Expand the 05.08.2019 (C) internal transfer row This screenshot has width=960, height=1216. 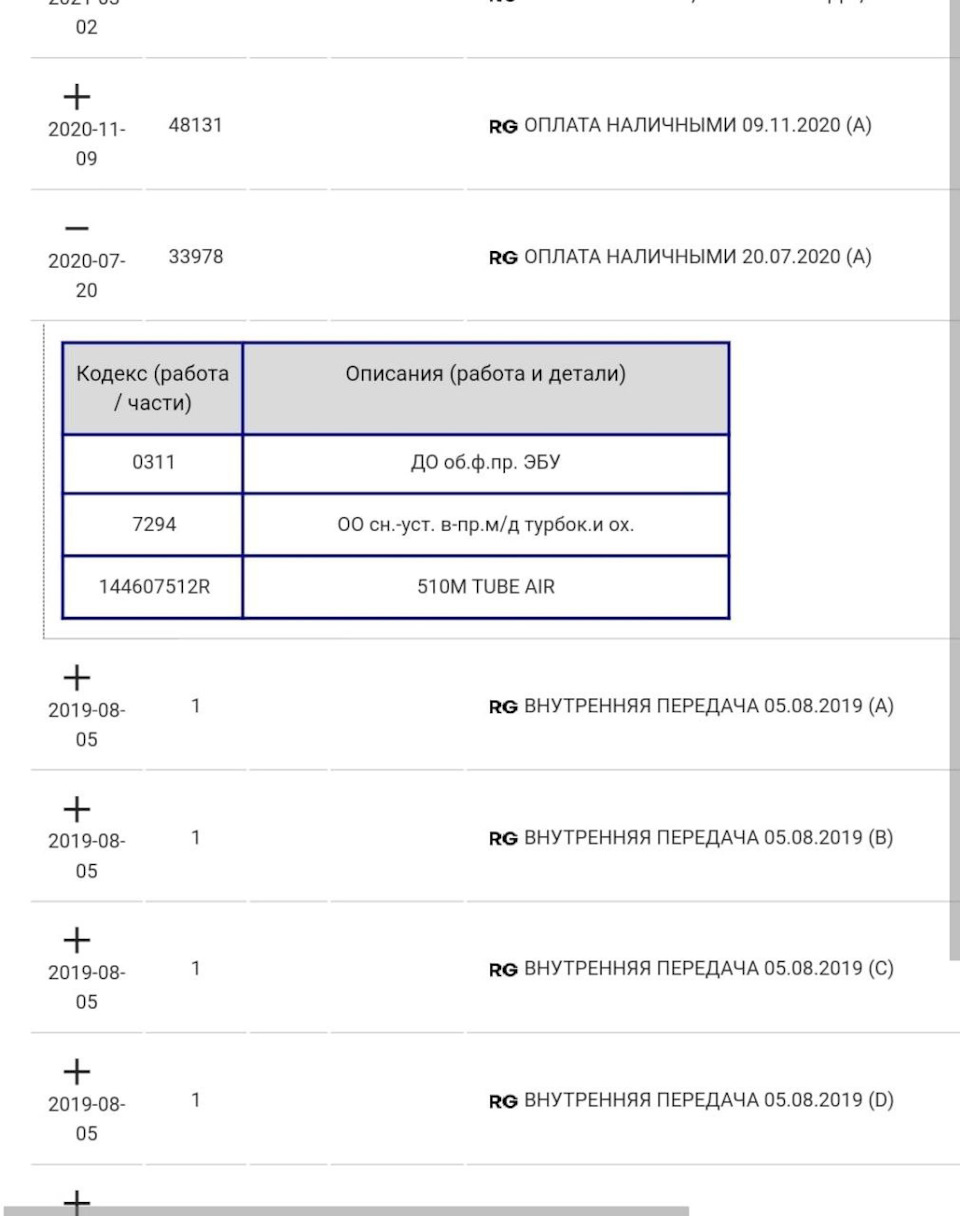click(76, 940)
